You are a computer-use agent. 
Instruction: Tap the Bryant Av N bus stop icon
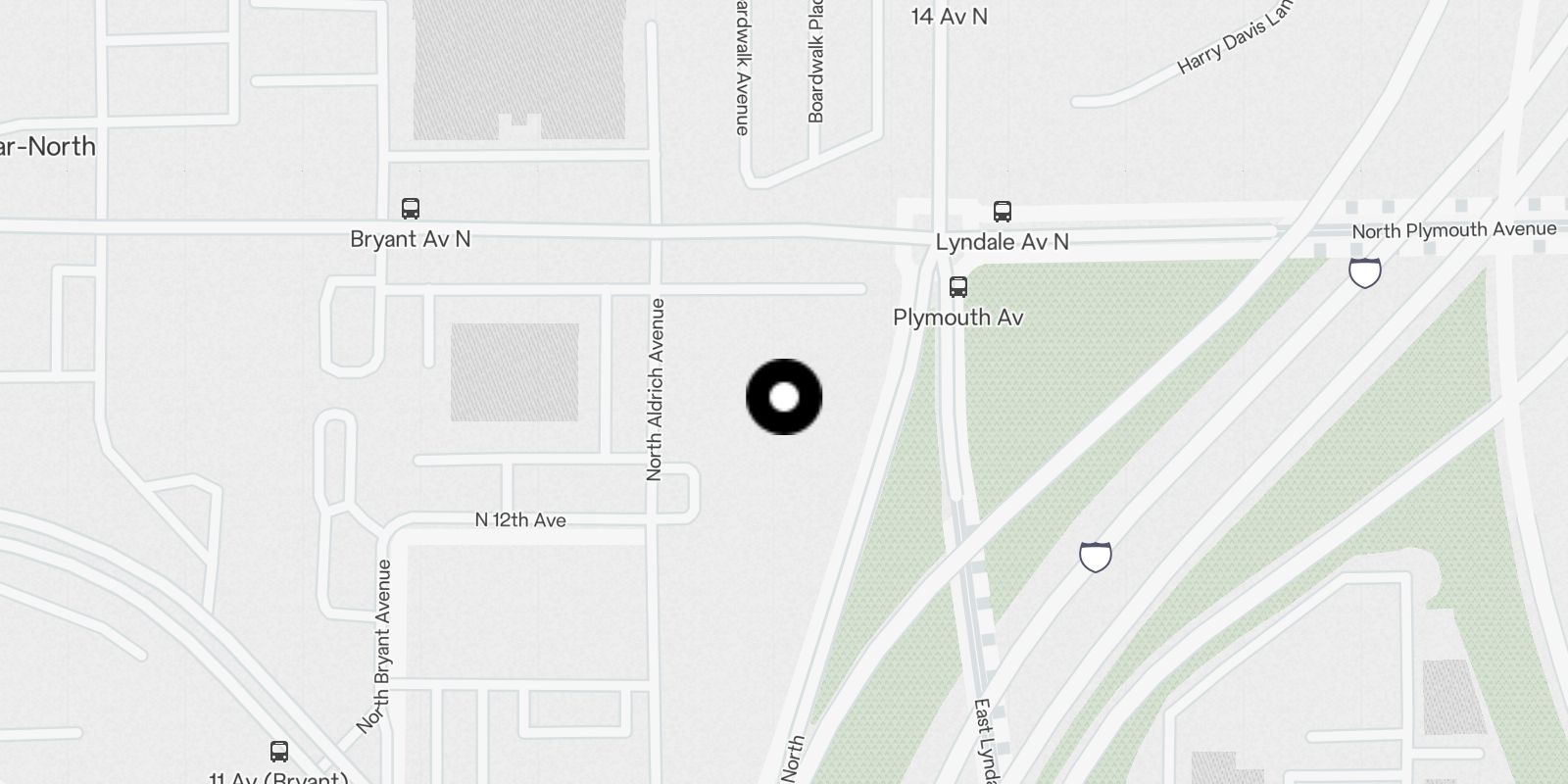point(411,209)
